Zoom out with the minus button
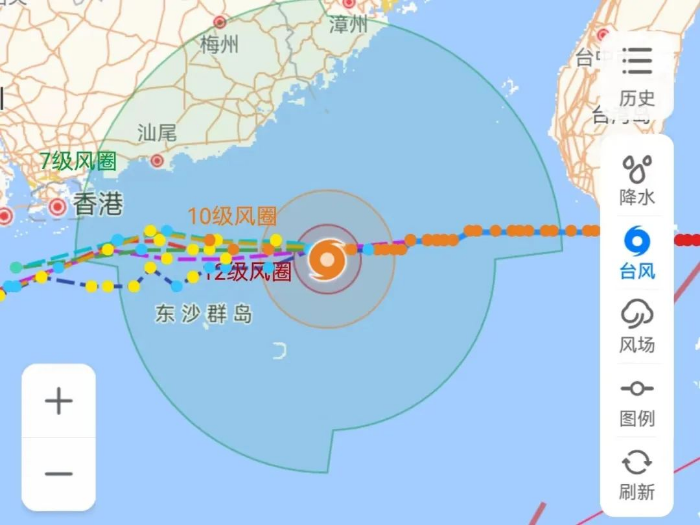This screenshot has width=700, height=525. (x=59, y=473)
